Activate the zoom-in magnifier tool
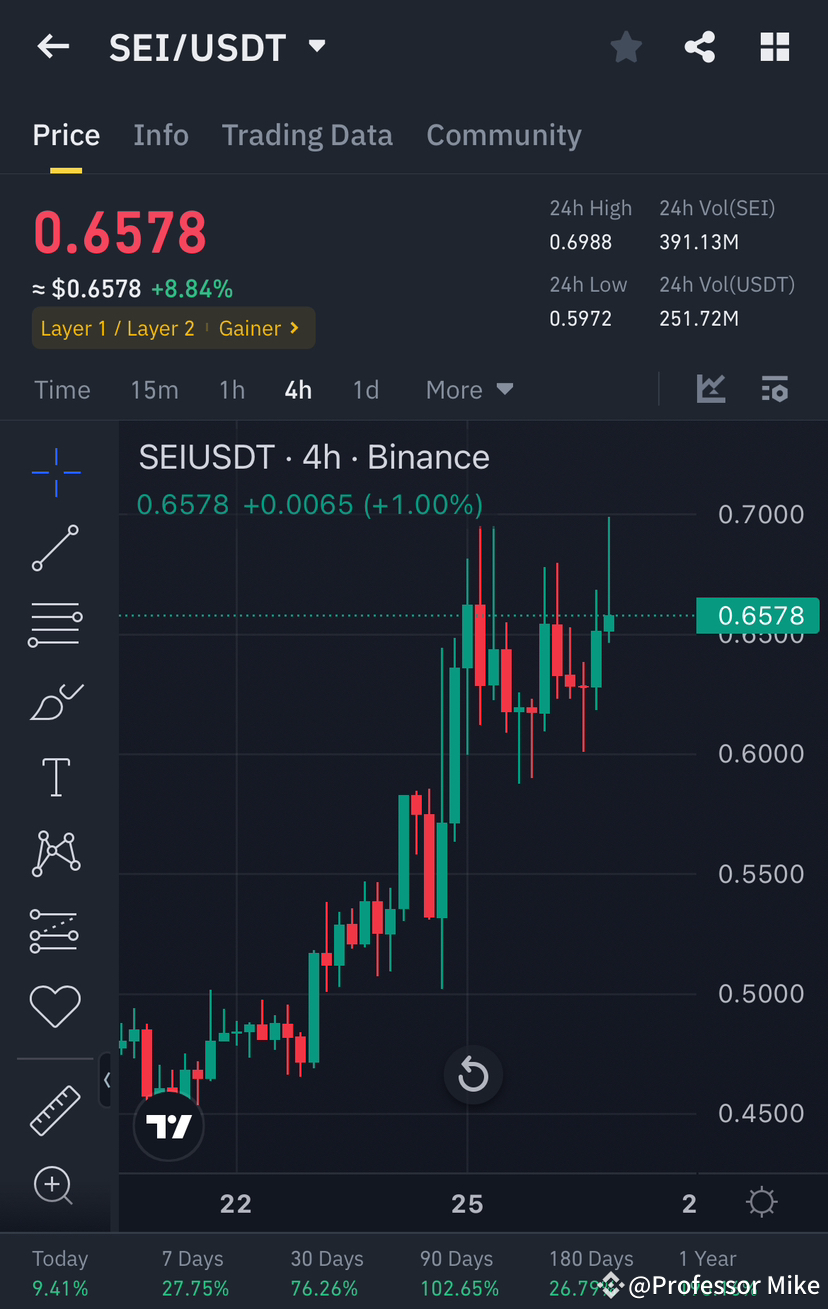The image size is (828, 1309). 55,1186
